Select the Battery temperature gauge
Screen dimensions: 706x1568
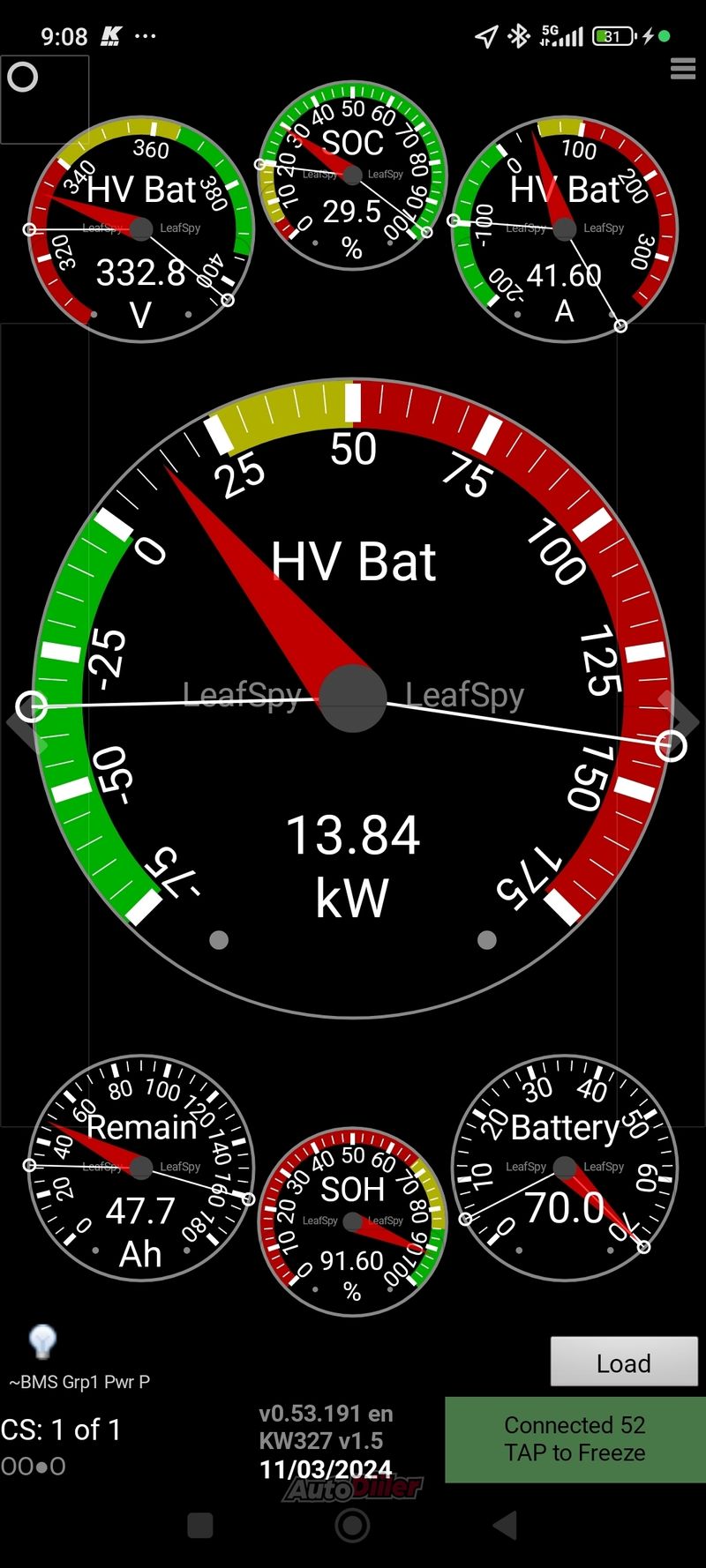[565, 1168]
